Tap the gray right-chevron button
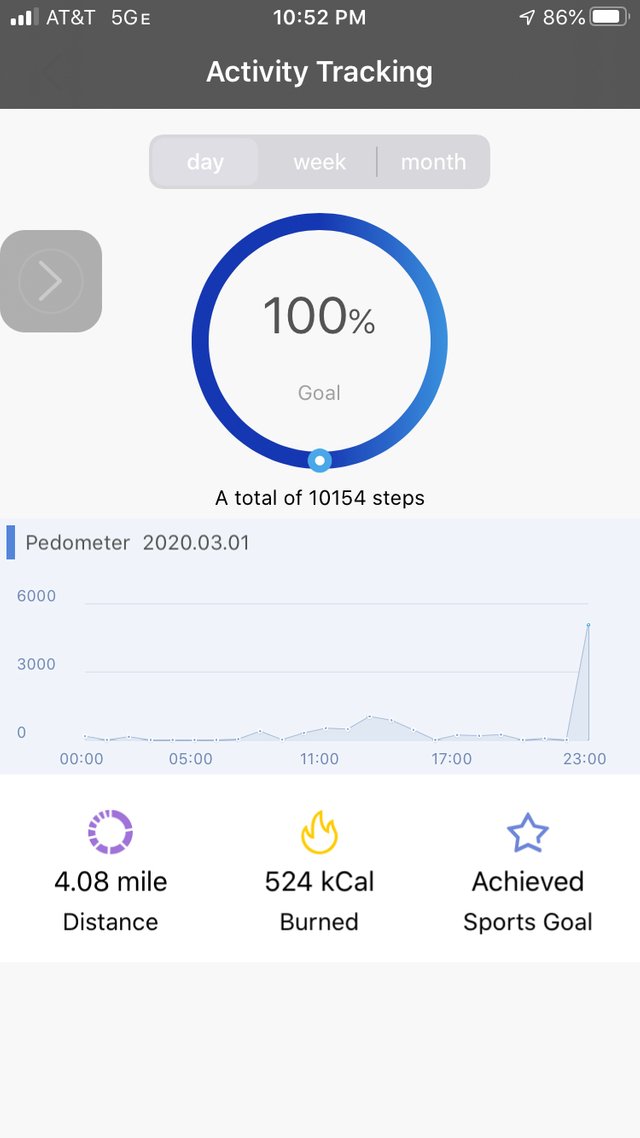Screen dimensions: 640x1138 (51, 281)
